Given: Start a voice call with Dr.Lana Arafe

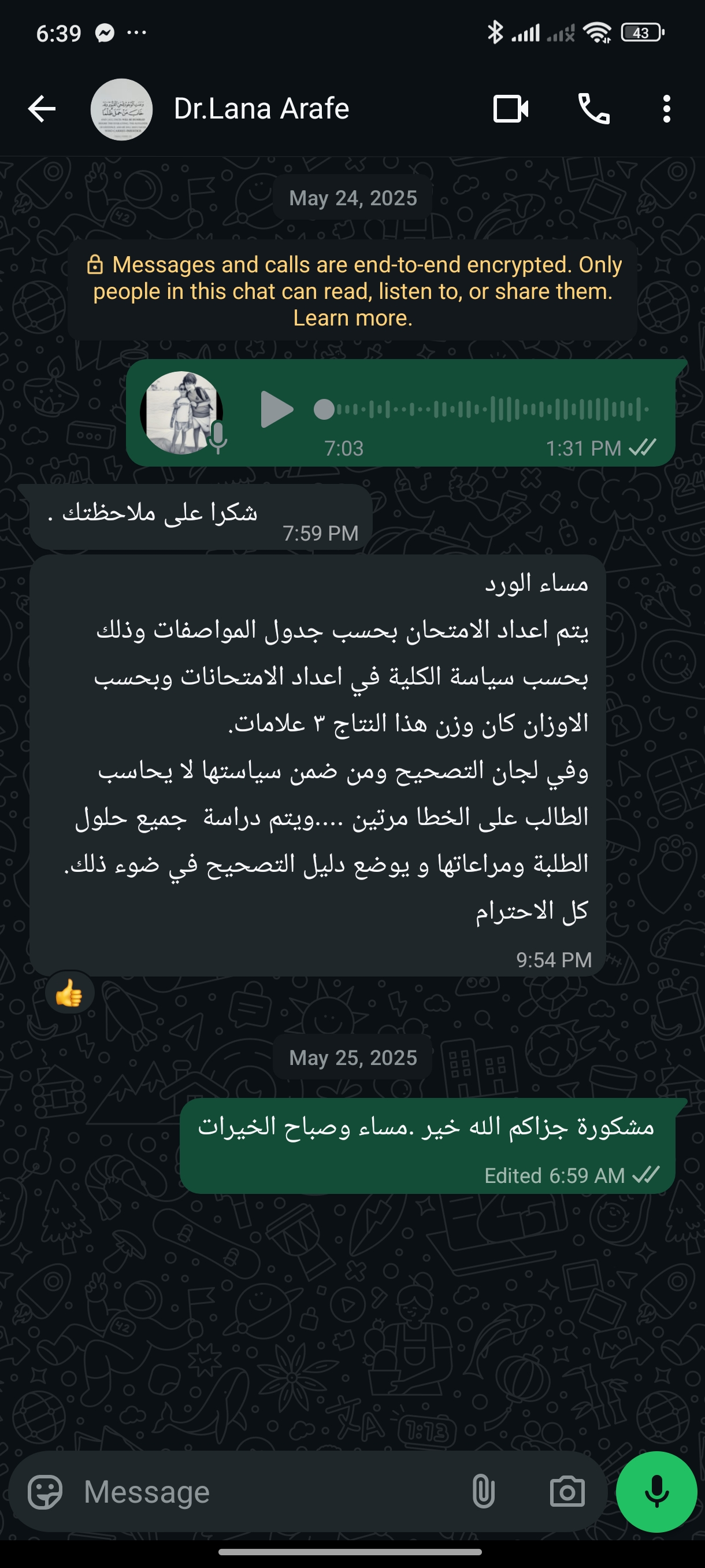Looking at the screenshot, I should tap(593, 110).
